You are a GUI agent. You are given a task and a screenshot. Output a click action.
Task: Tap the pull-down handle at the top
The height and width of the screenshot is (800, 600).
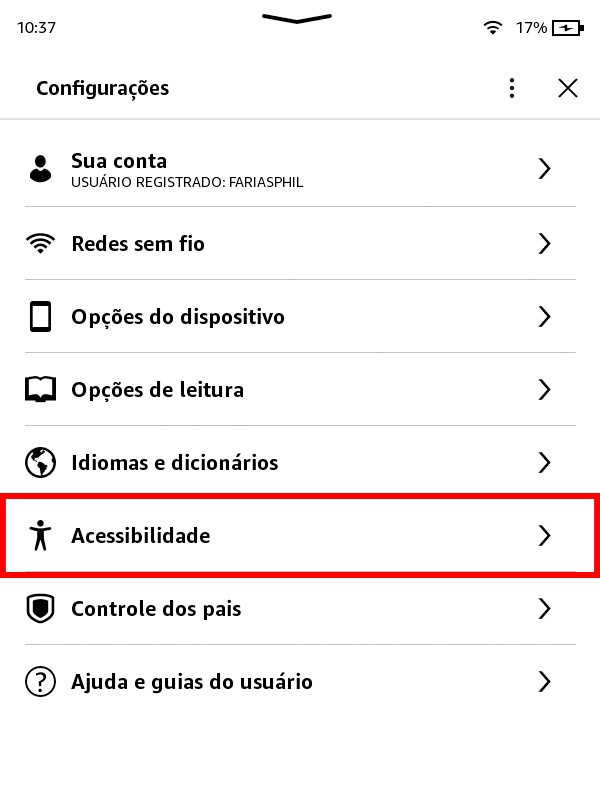(x=297, y=18)
